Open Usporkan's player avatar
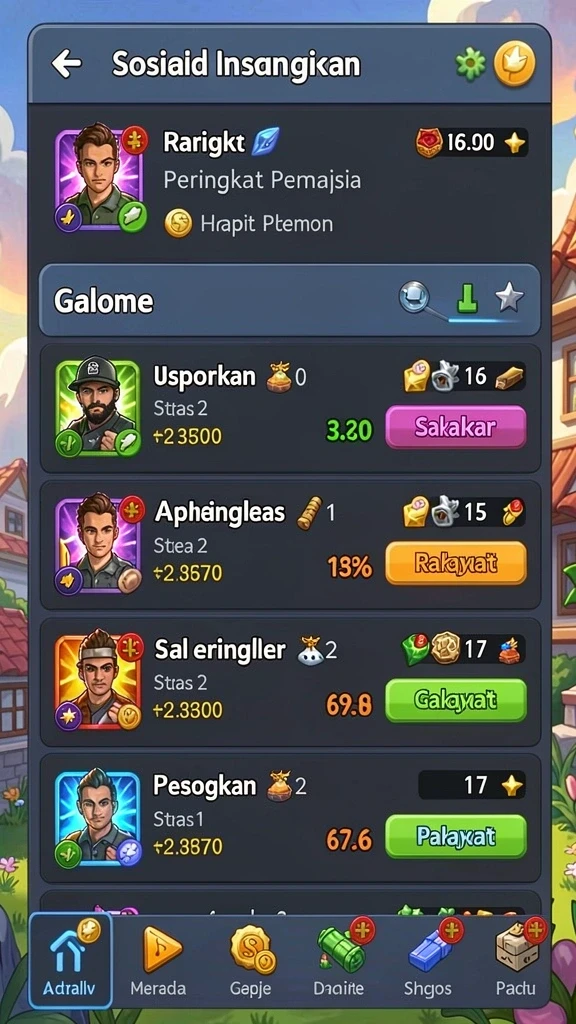Viewport: 576px width, 1024px height. [98, 408]
